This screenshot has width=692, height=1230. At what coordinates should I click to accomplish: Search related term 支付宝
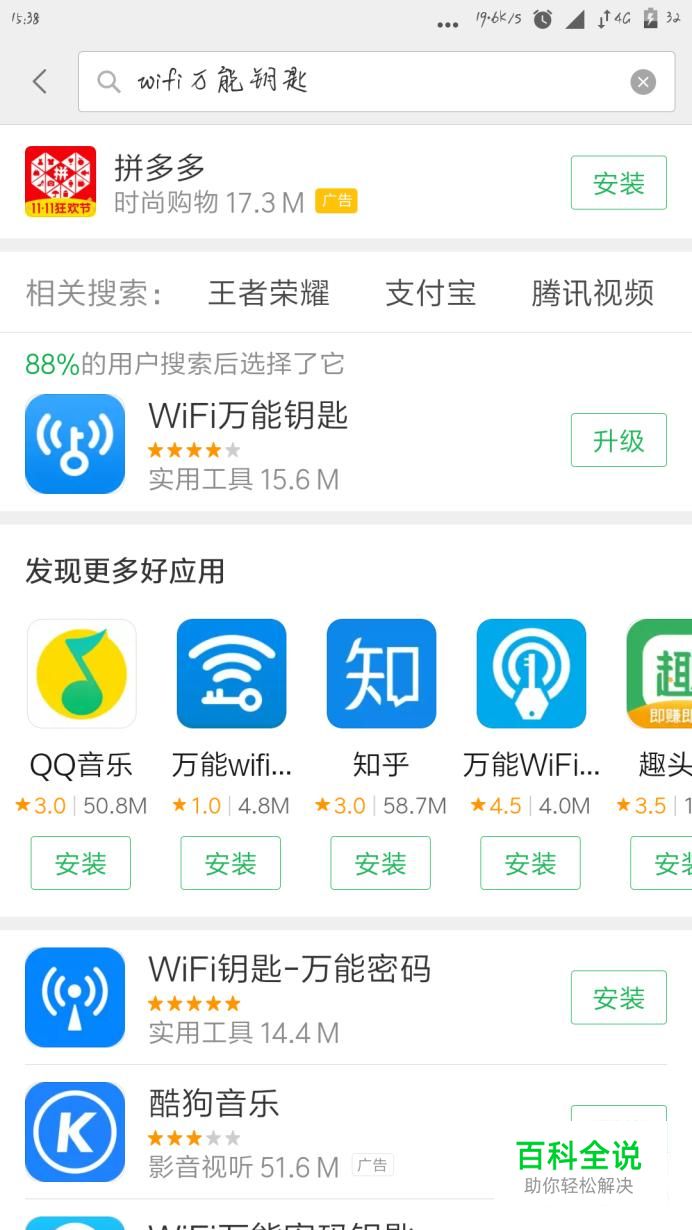pos(430,294)
